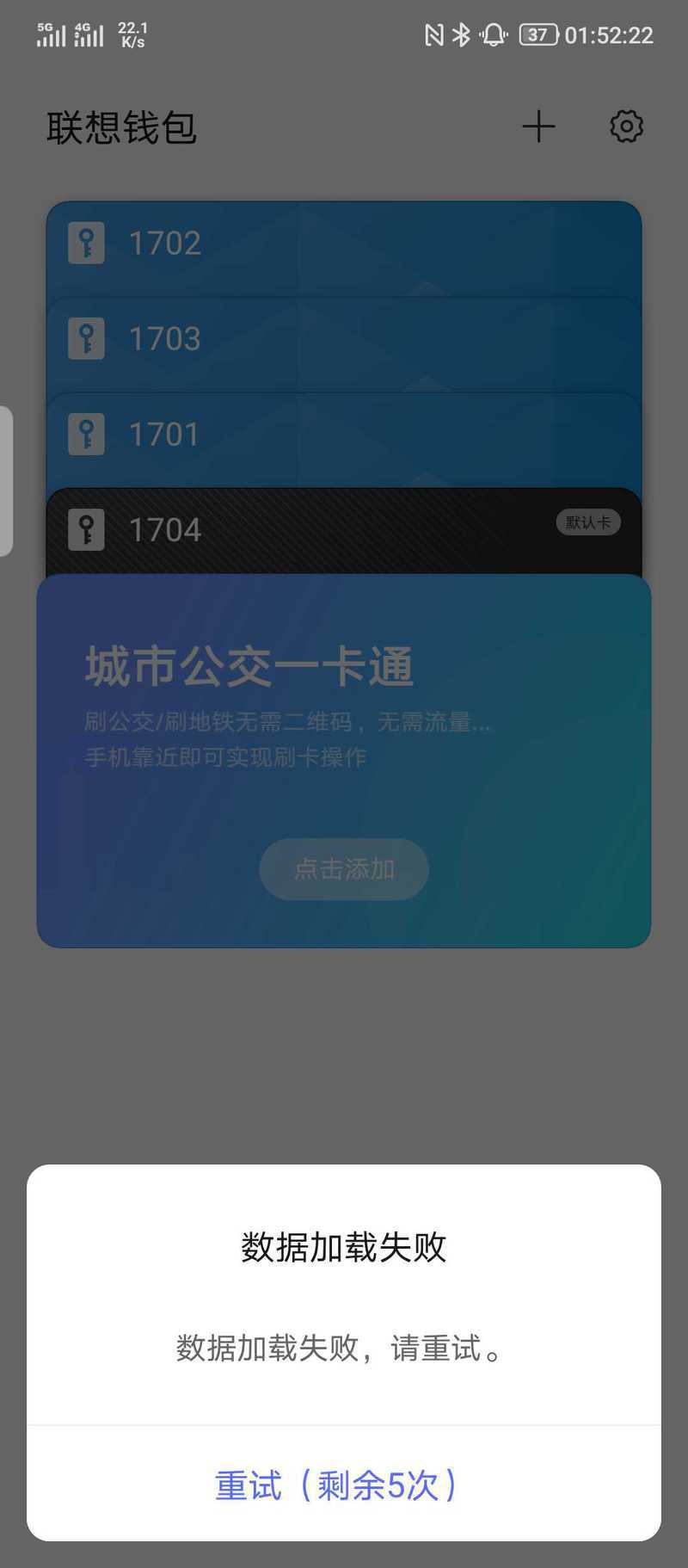Tap 点击添加 on the transit card
This screenshot has height=1568, width=688.
point(344,869)
